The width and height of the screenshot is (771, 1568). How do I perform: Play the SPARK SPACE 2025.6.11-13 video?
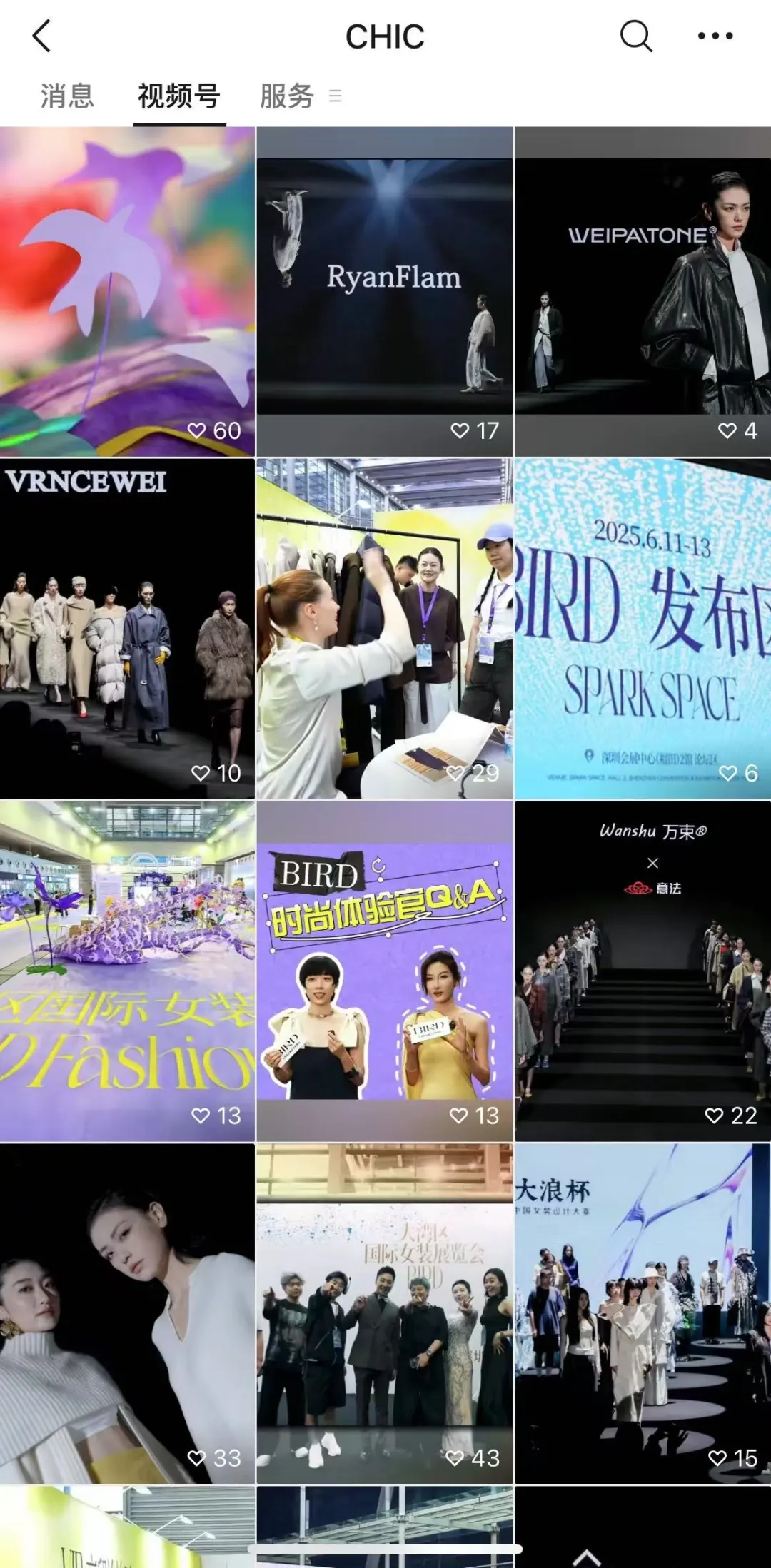coord(642,628)
